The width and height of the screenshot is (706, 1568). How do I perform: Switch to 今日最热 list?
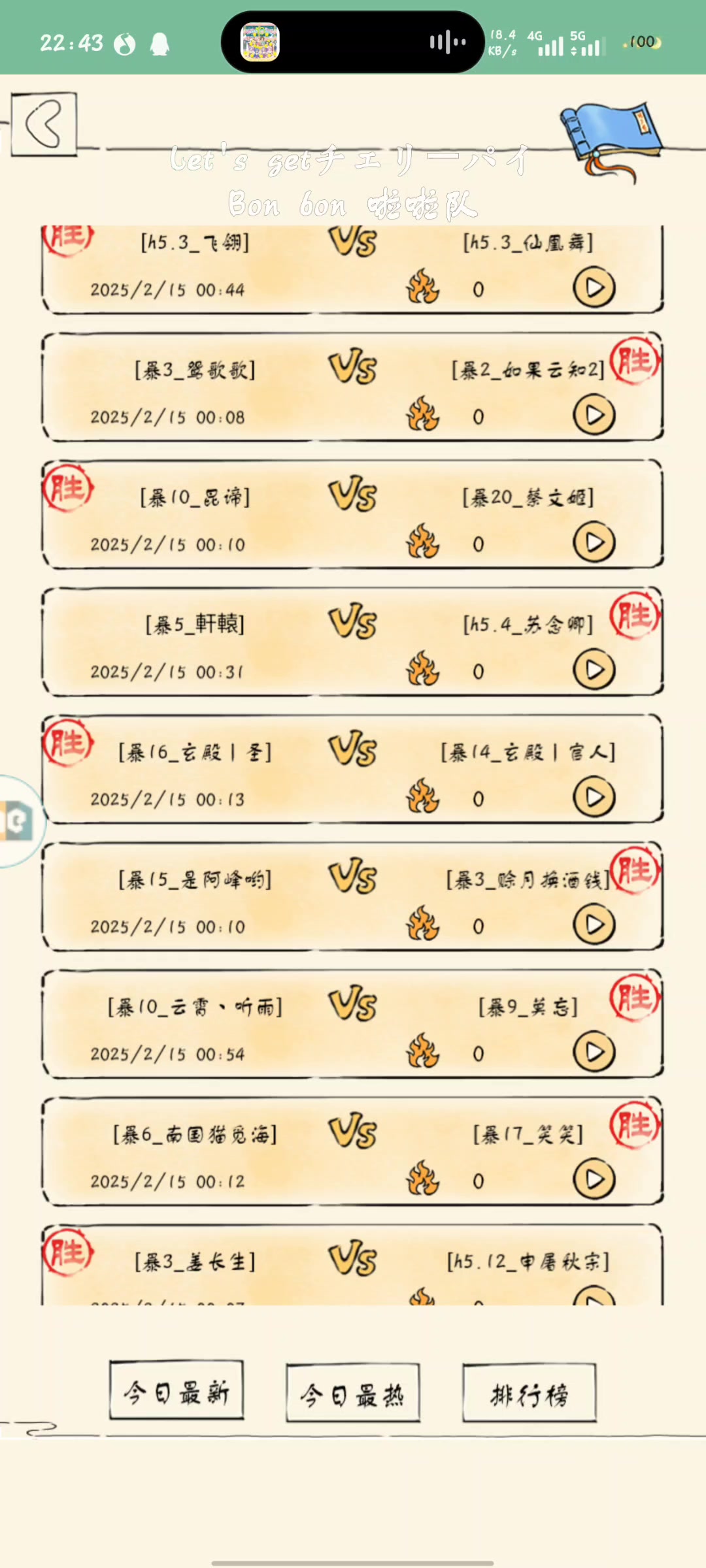point(353,1393)
